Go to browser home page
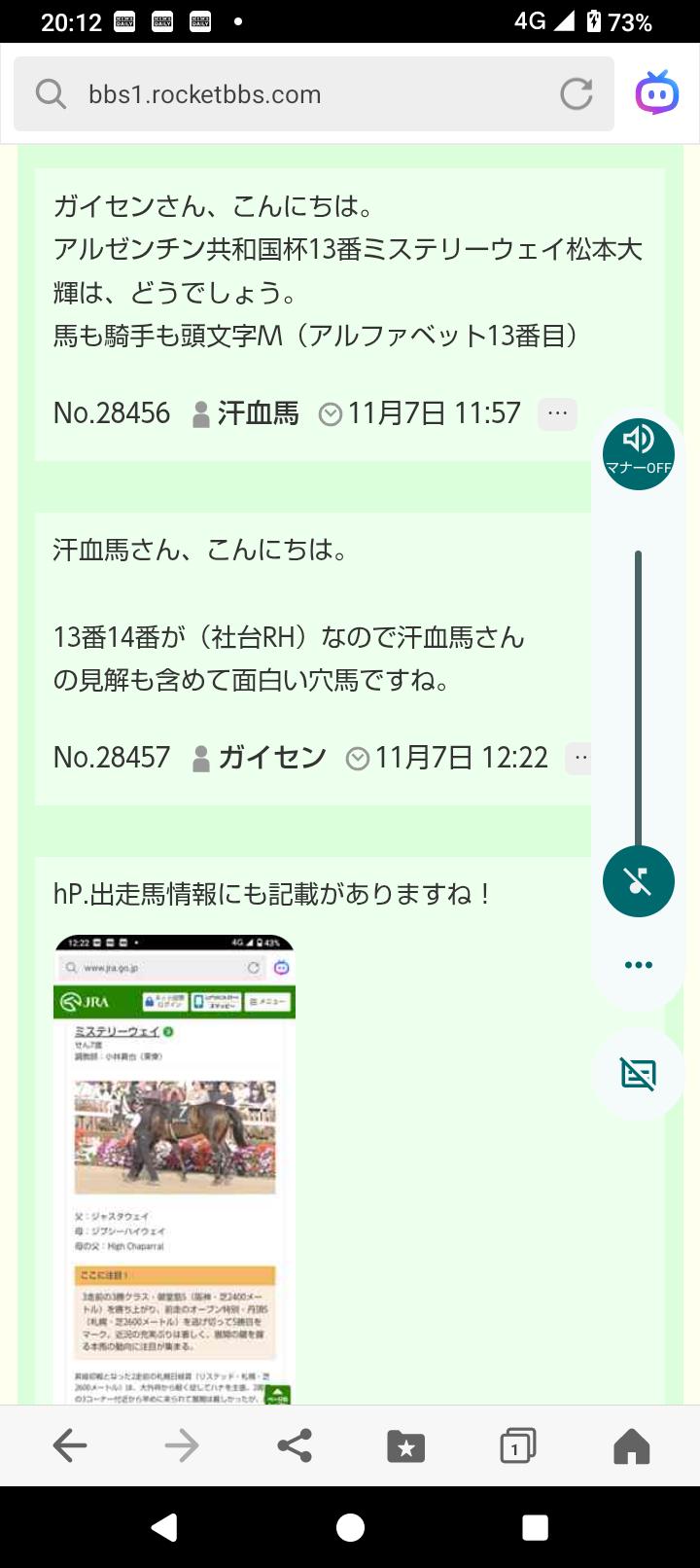The image size is (700, 1568). pos(631,1446)
